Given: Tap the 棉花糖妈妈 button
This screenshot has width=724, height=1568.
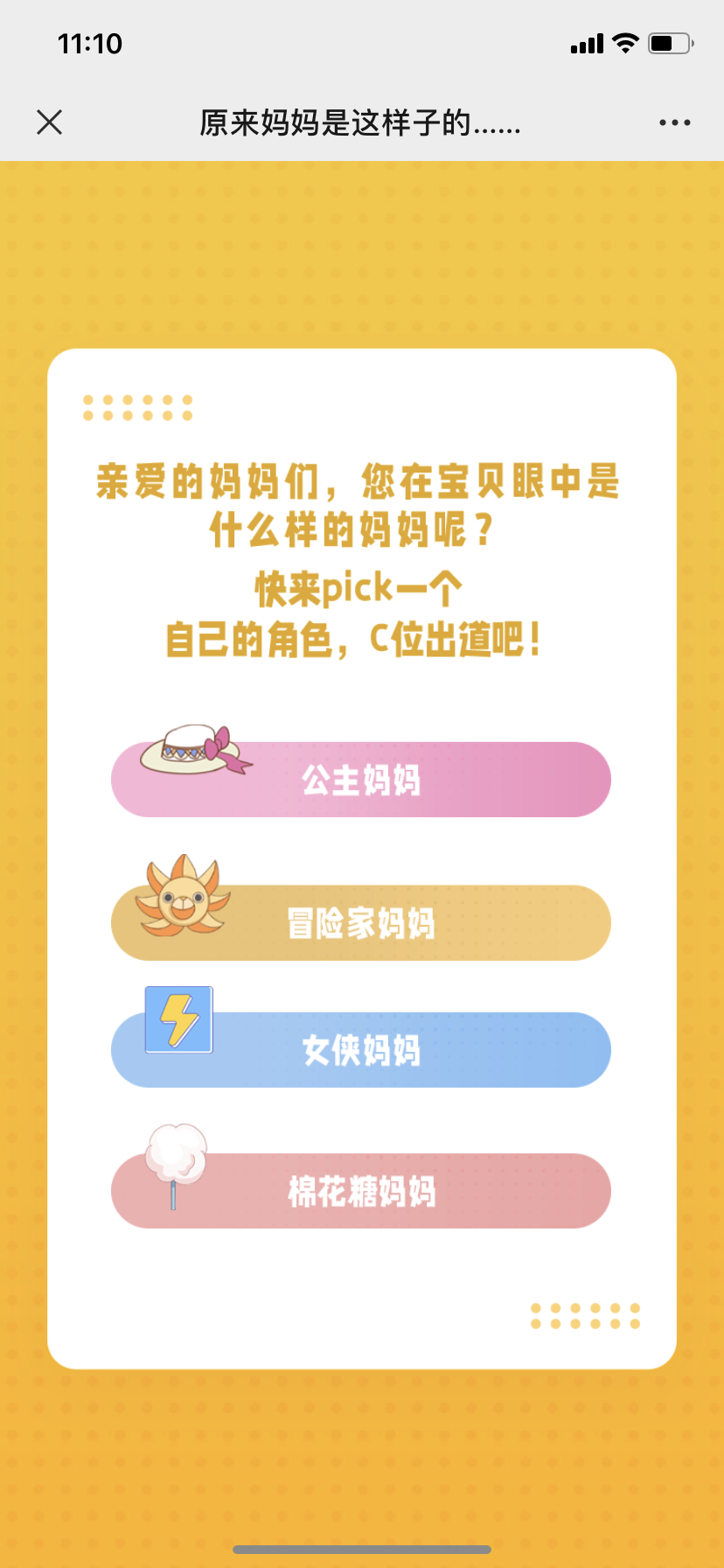Looking at the screenshot, I should click(361, 1191).
